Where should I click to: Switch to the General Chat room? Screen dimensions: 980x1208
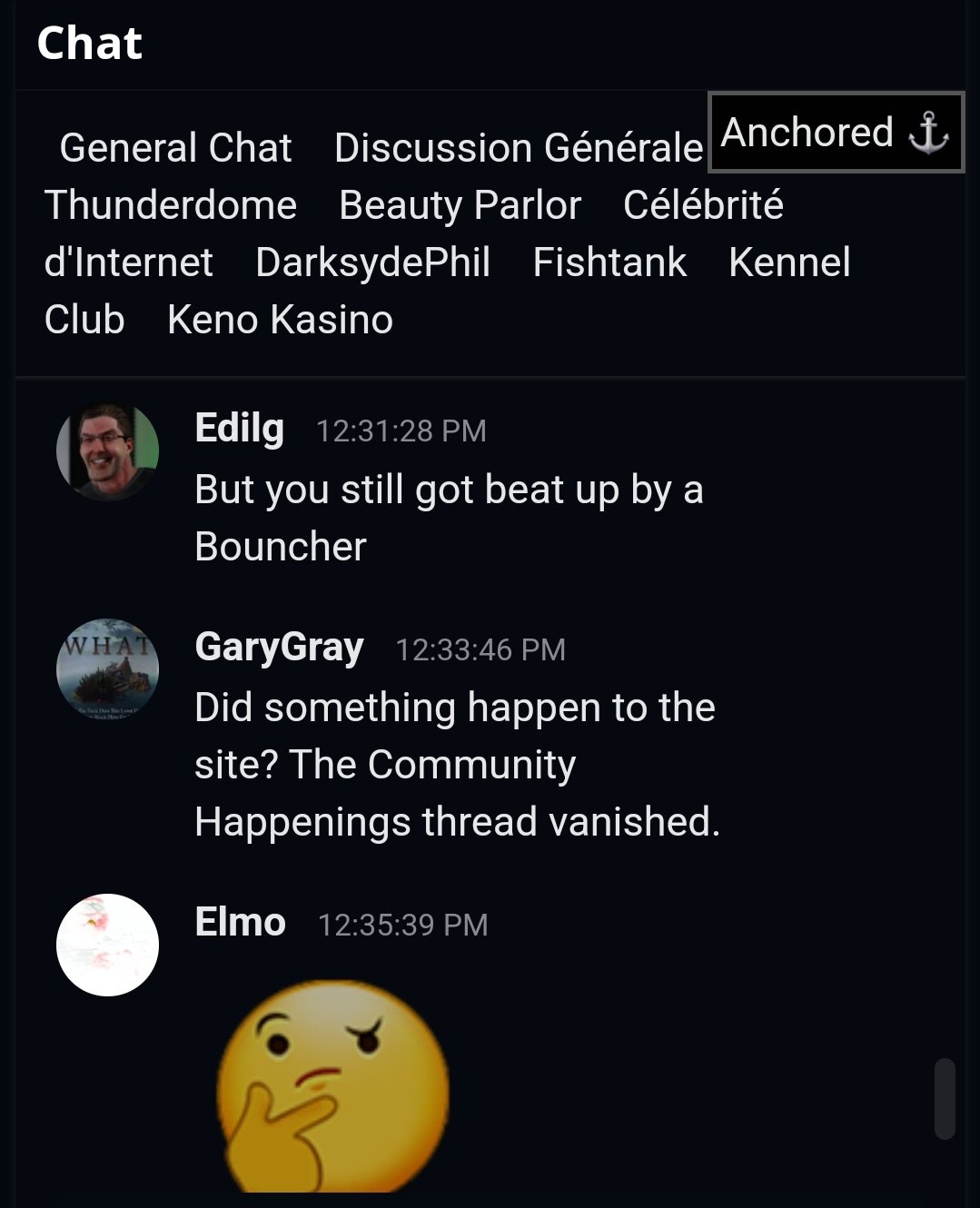pos(175,148)
